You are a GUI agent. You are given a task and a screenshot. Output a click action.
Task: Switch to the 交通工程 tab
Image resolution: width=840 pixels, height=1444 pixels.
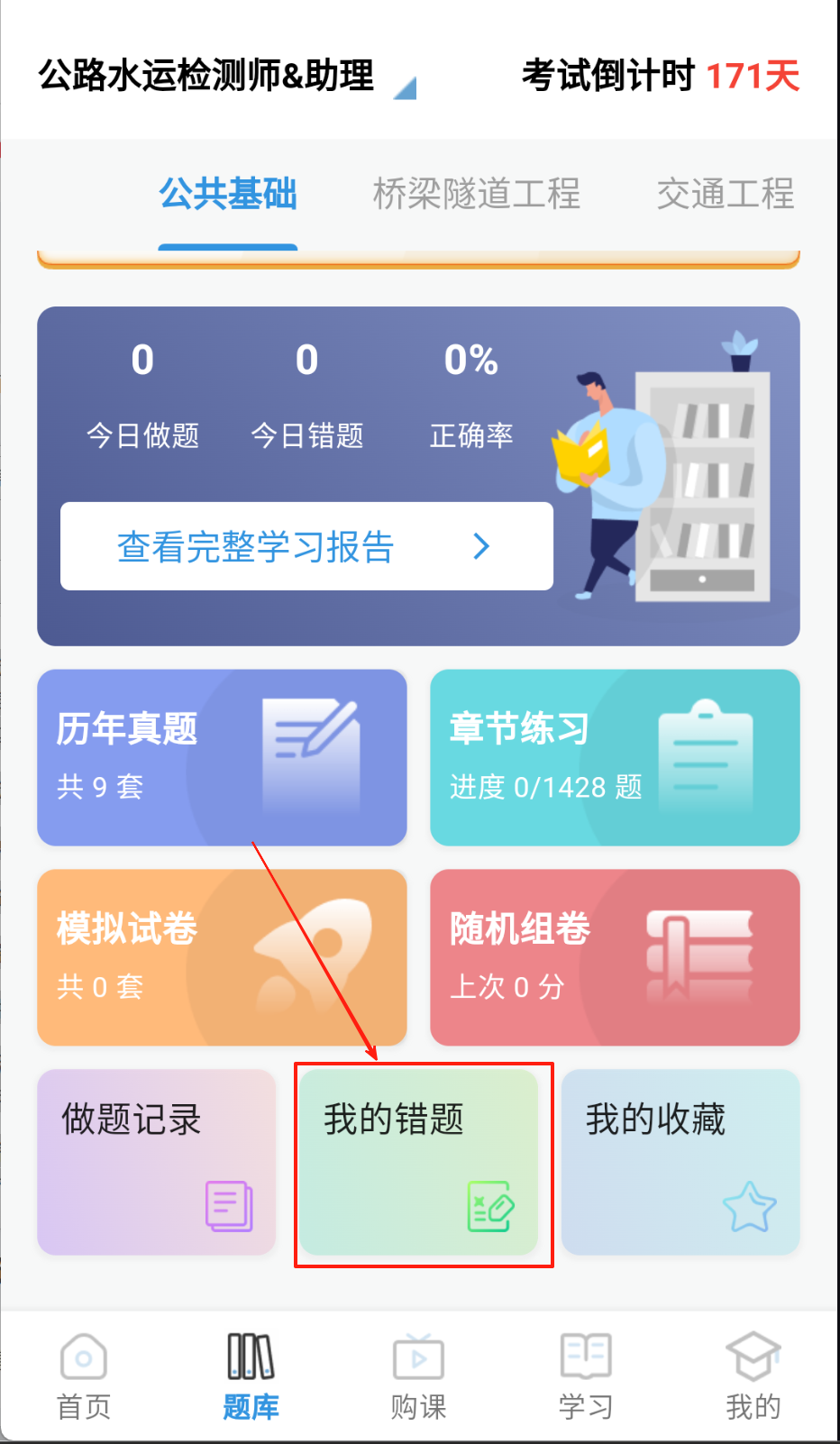[x=725, y=194]
